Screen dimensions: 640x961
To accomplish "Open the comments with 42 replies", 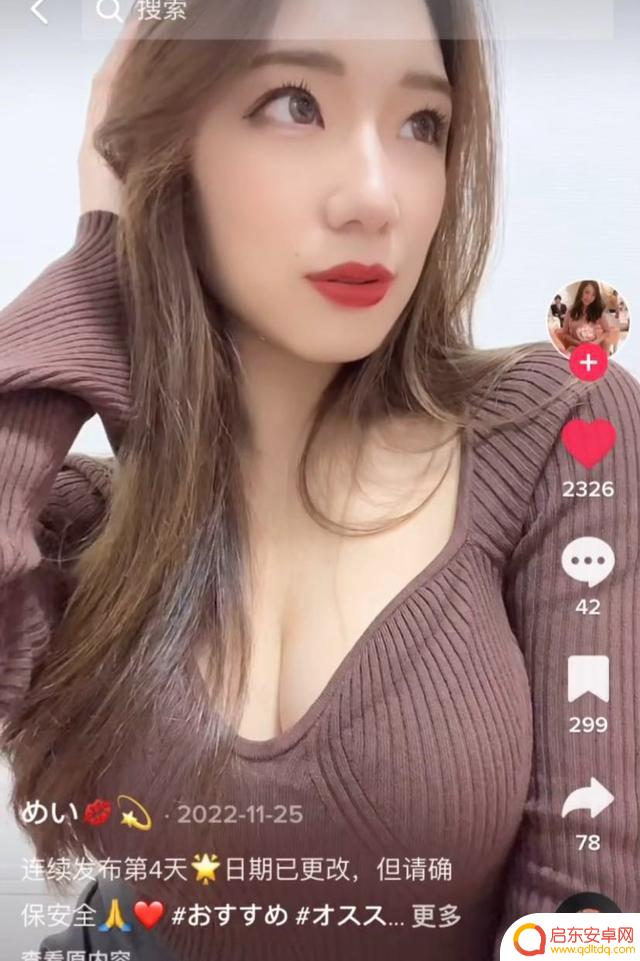I will coord(588,563).
